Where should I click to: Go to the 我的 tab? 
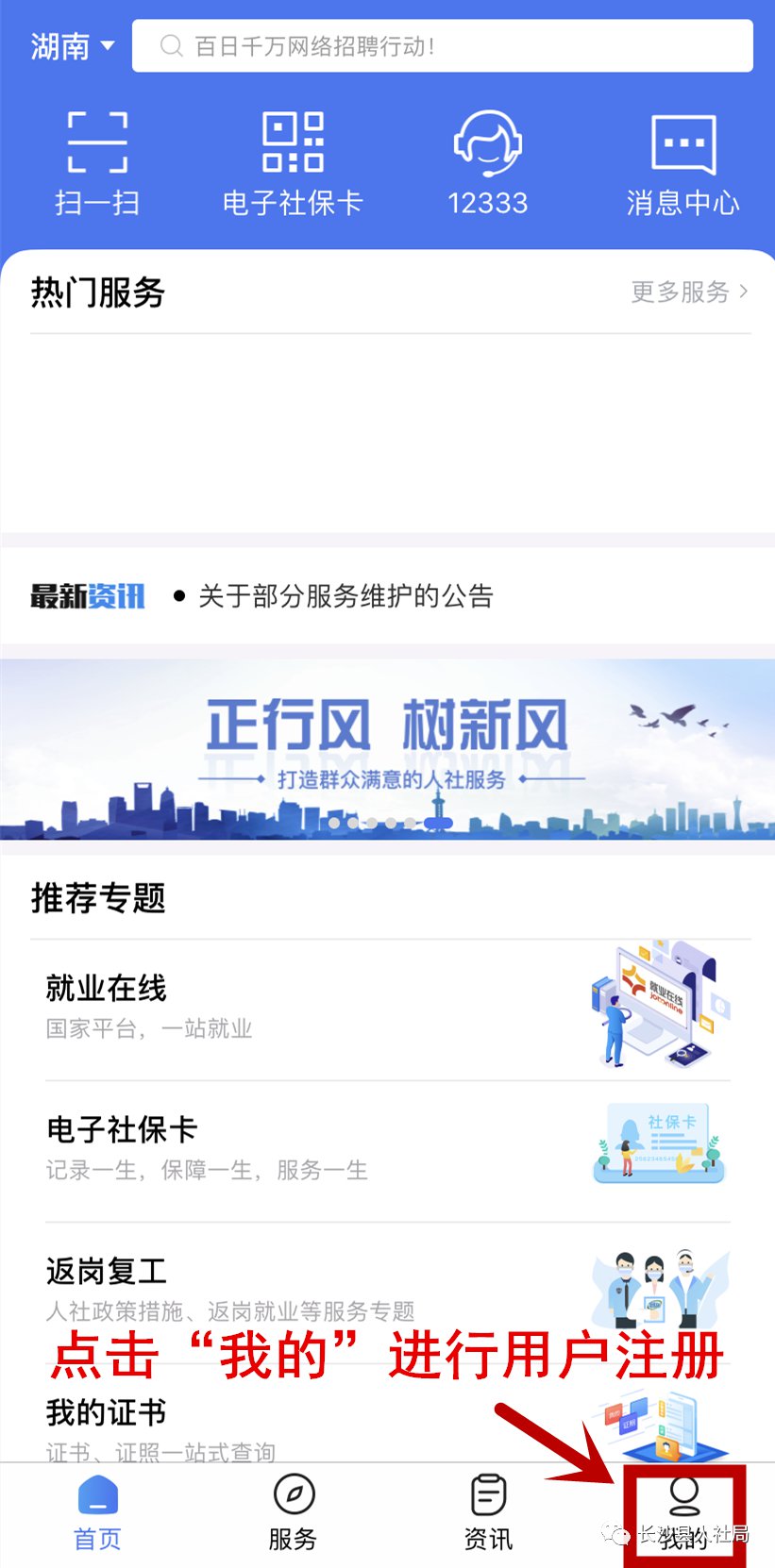coord(683,1514)
